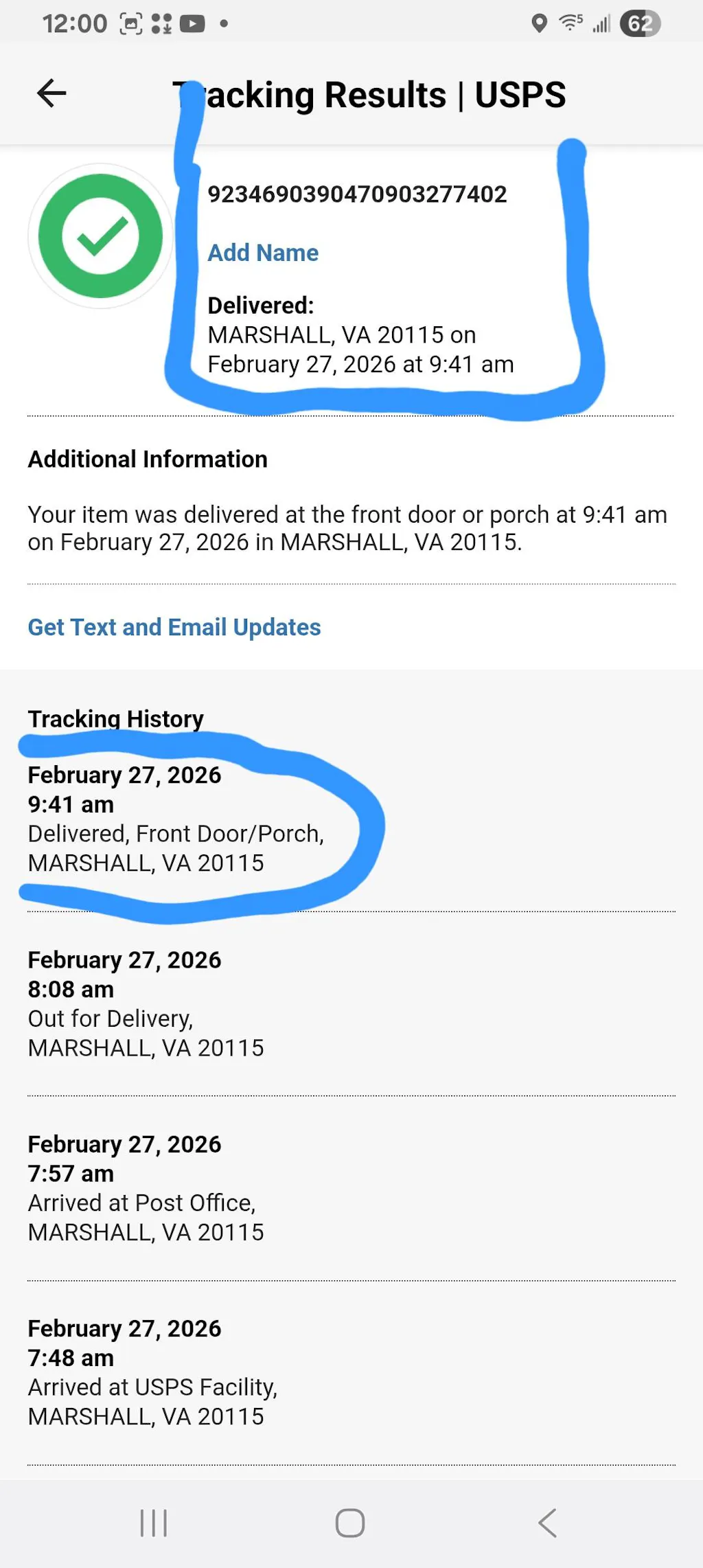The height and width of the screenshot is (1568, 703).
Task: Open Get Text and Email Updates
Action: 174,627
